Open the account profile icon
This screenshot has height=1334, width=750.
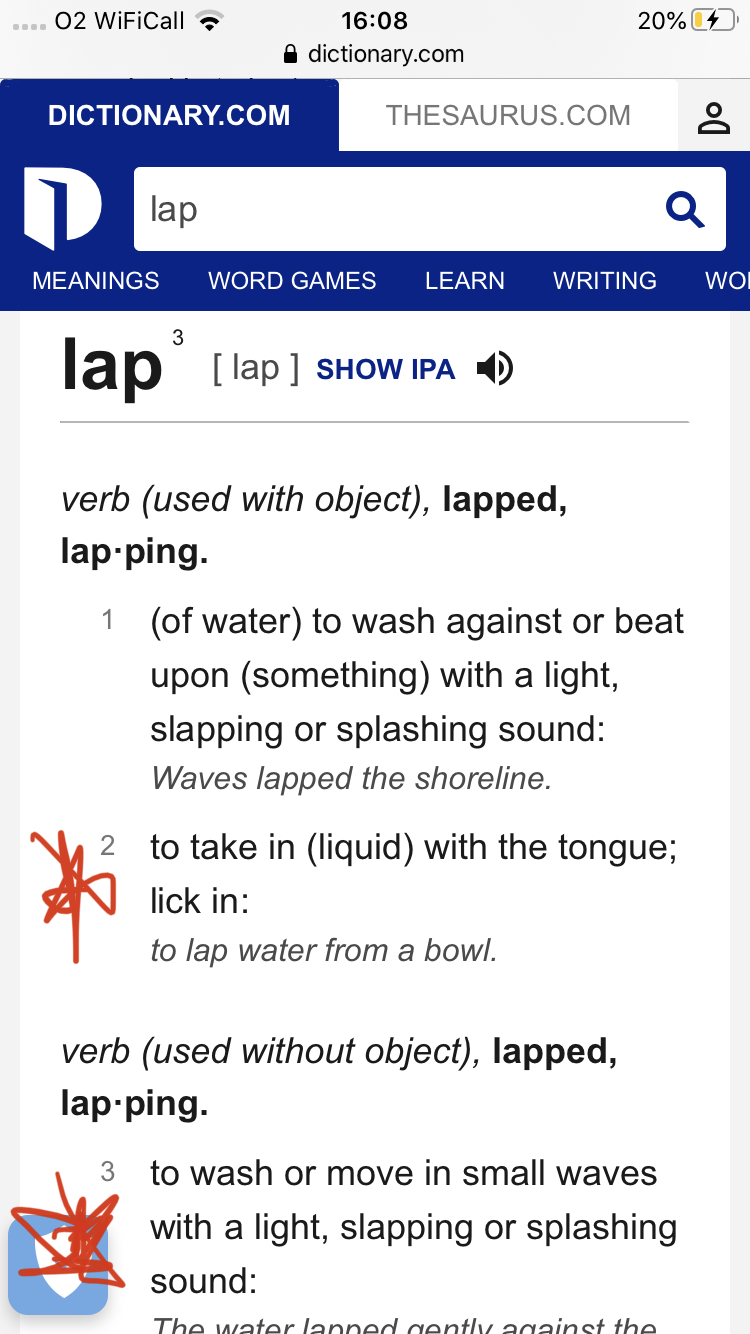[713, 116]
